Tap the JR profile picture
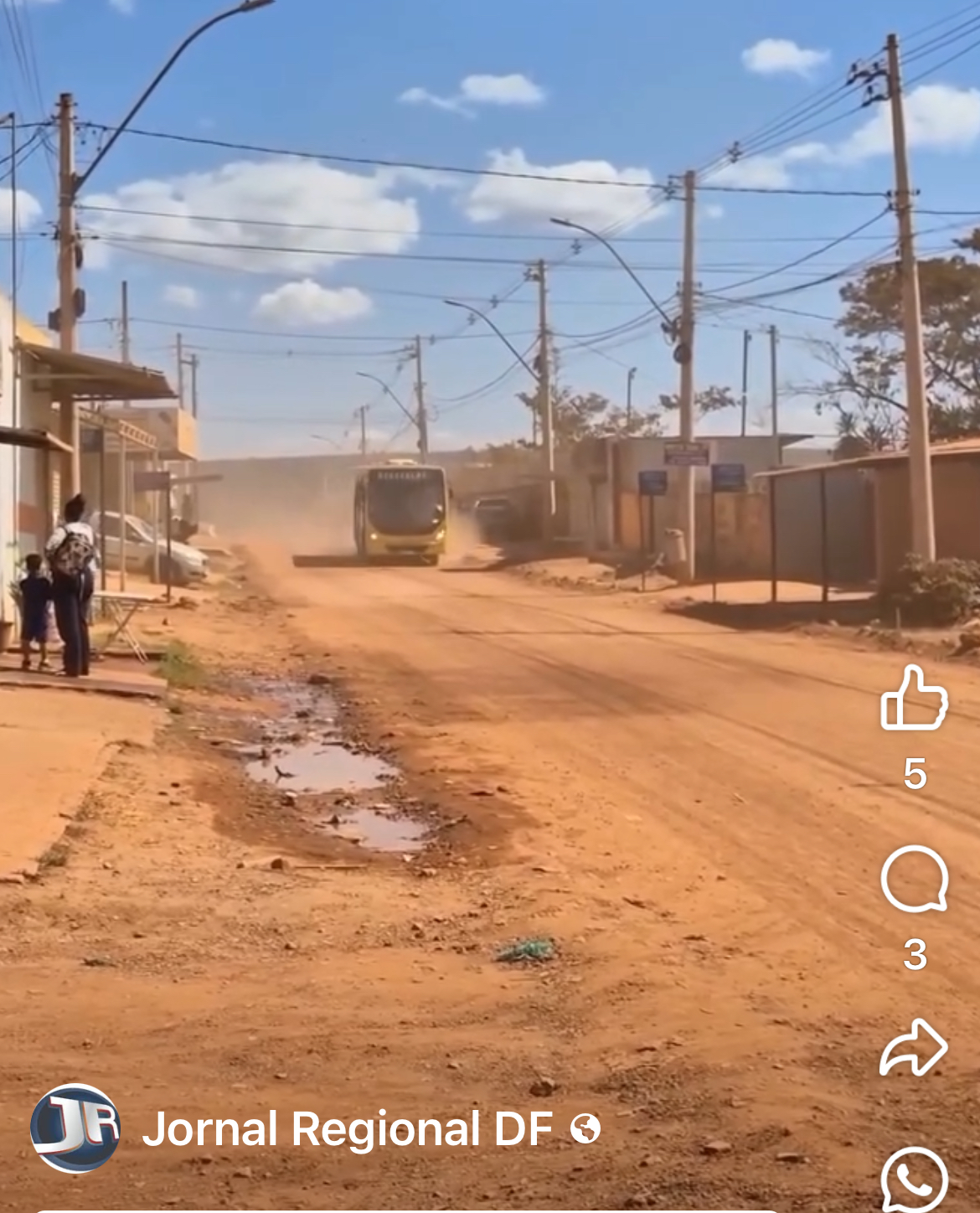 pos(75,1128)
